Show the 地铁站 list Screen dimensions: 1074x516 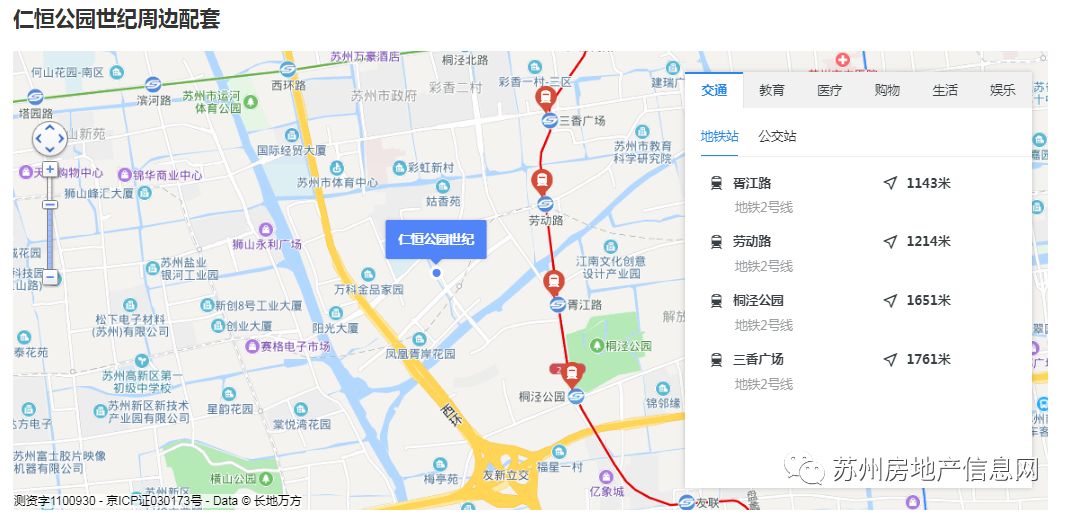click(x=719, y=136)
